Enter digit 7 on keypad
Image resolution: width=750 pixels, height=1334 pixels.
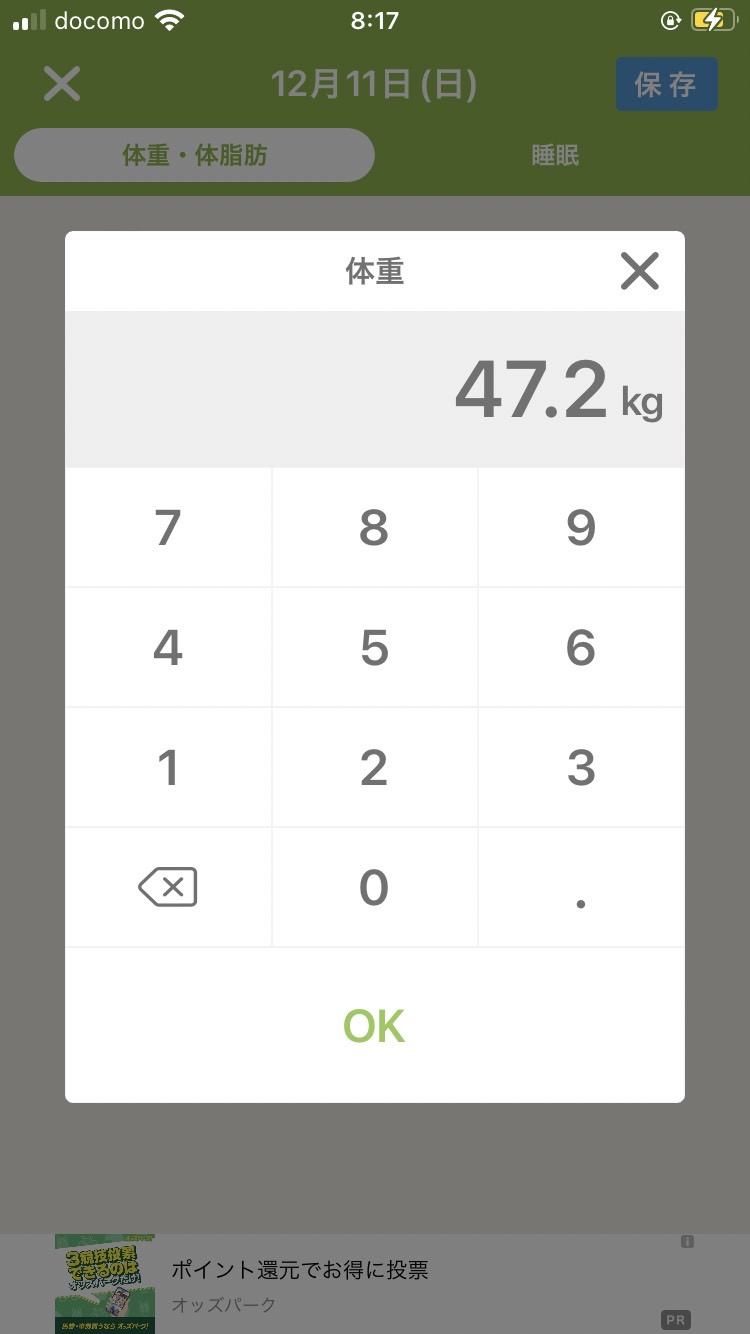(x=168, y=527)
